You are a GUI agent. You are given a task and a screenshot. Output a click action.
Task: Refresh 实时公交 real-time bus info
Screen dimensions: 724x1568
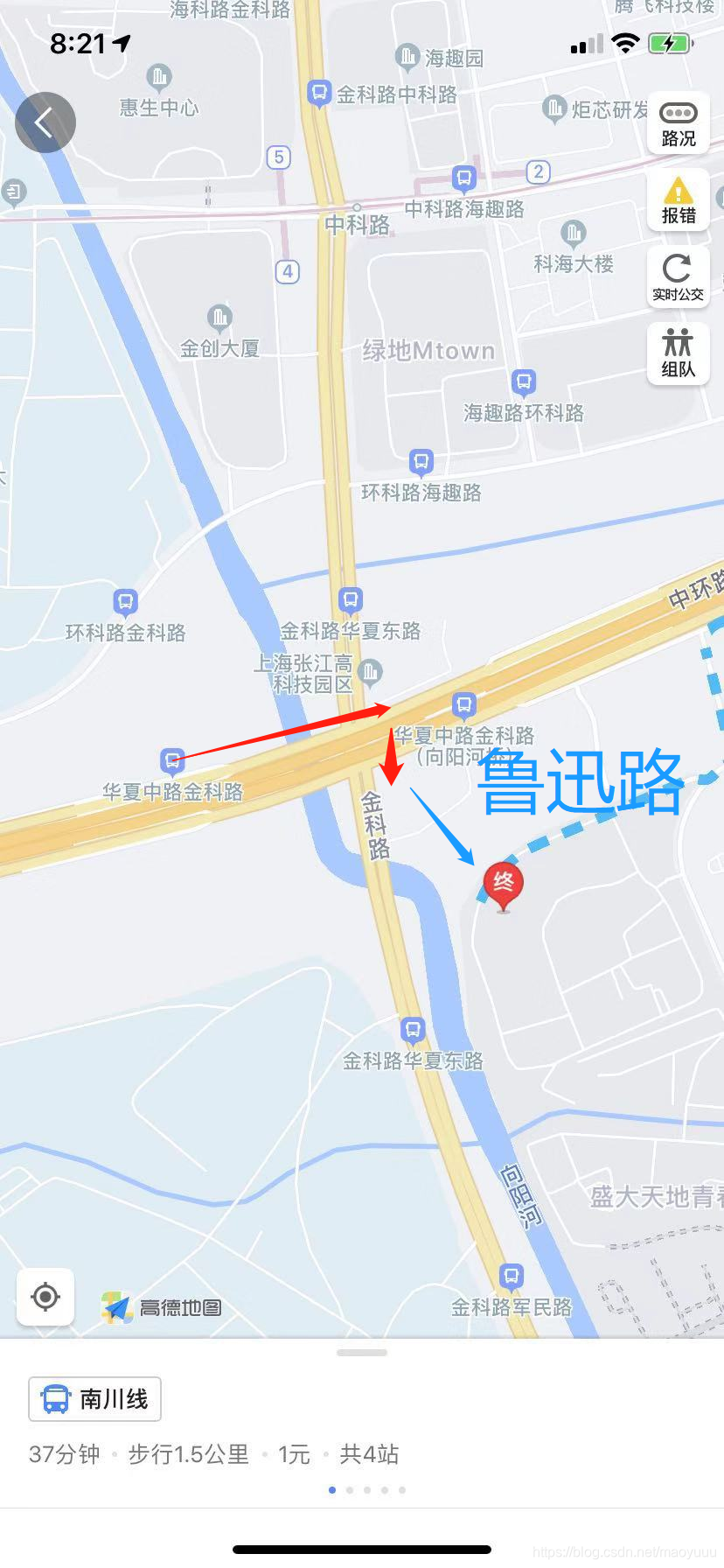click(x=679, y=276)
